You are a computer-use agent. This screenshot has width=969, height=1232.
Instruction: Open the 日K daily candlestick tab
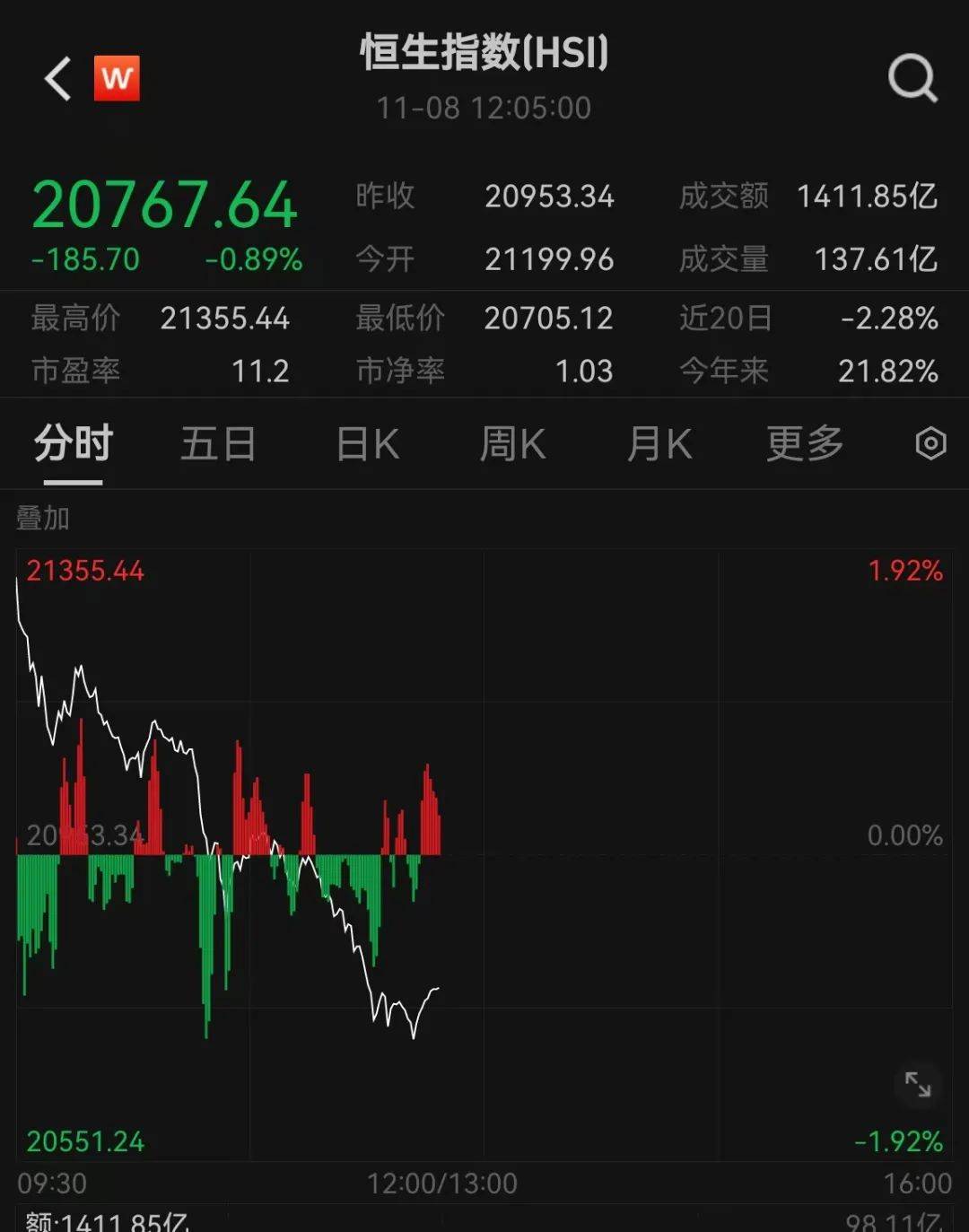point(365,443)
